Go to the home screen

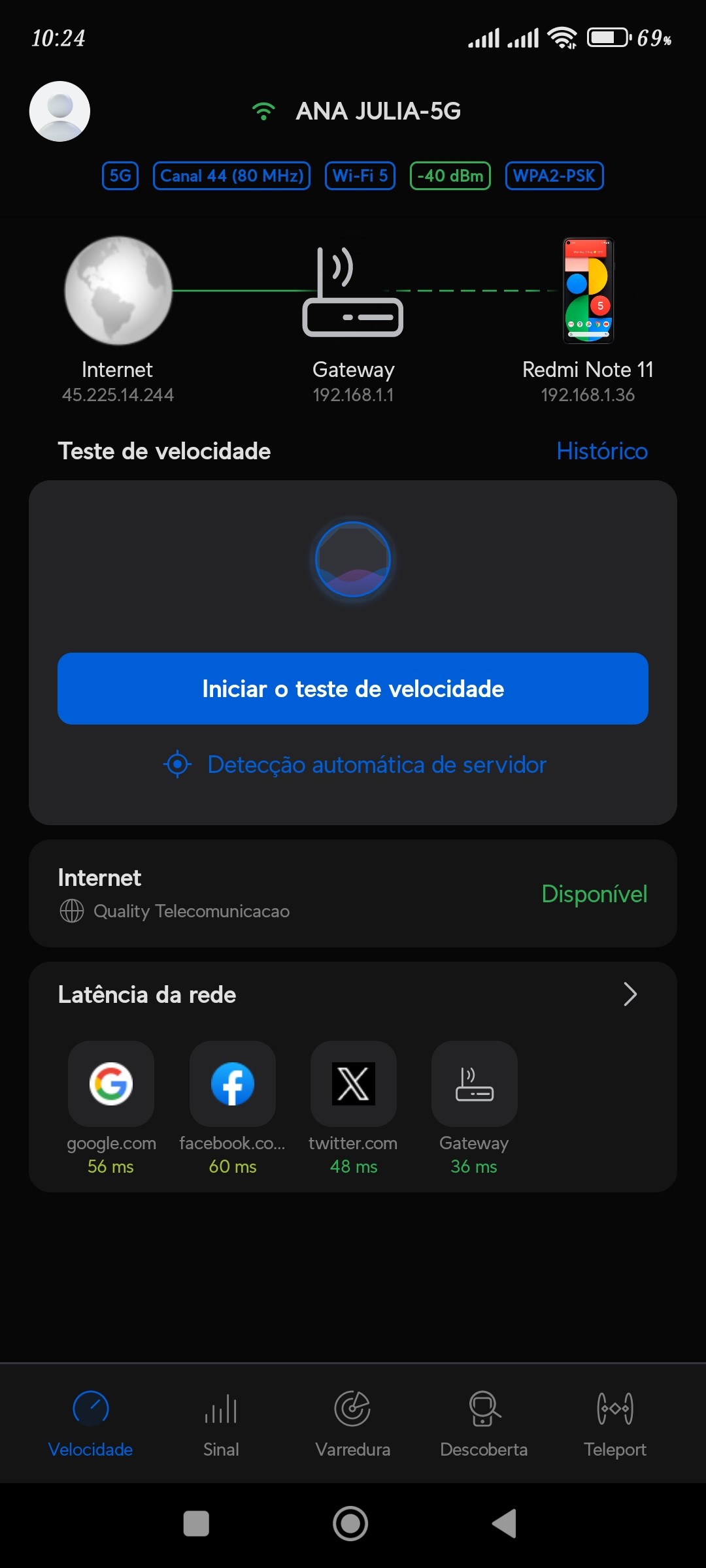click(x=350, y=1524)
